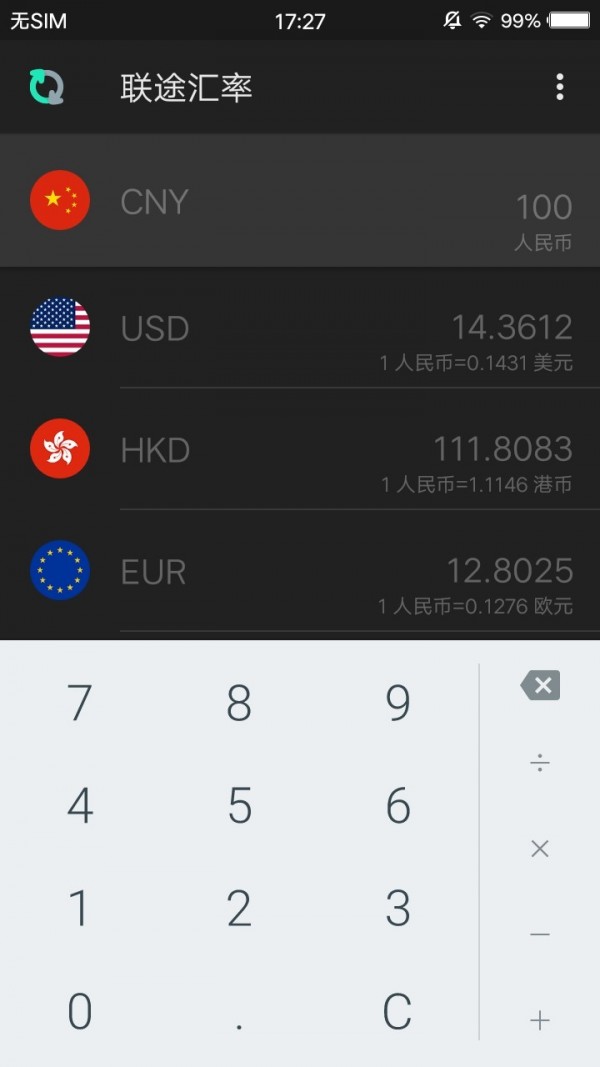The image size is (600, 1067).
Task: Tap the minus operator key
Action: click(x=540, y=934)
